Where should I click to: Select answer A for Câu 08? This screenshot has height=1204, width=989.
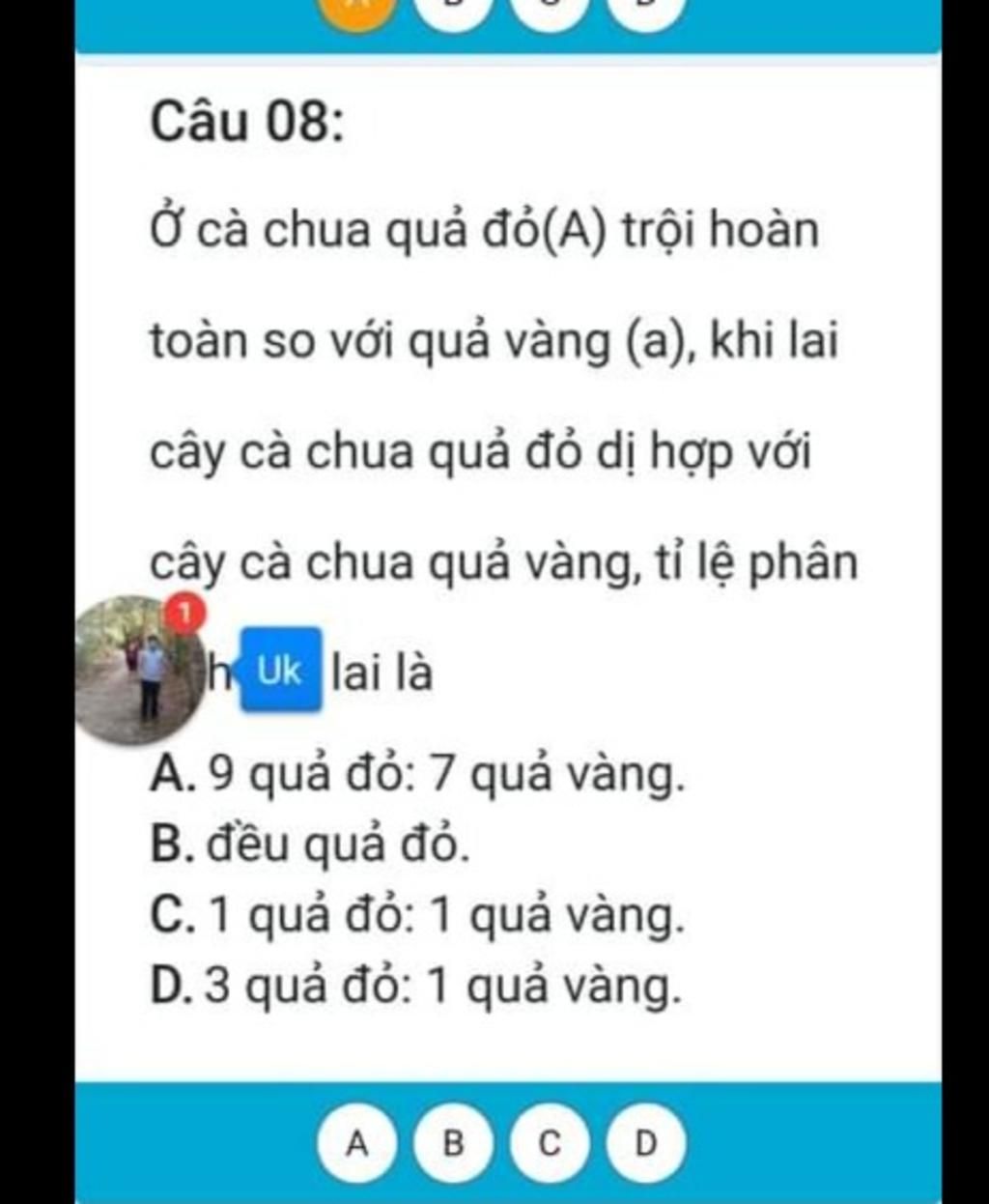[x=357, y=1143]
